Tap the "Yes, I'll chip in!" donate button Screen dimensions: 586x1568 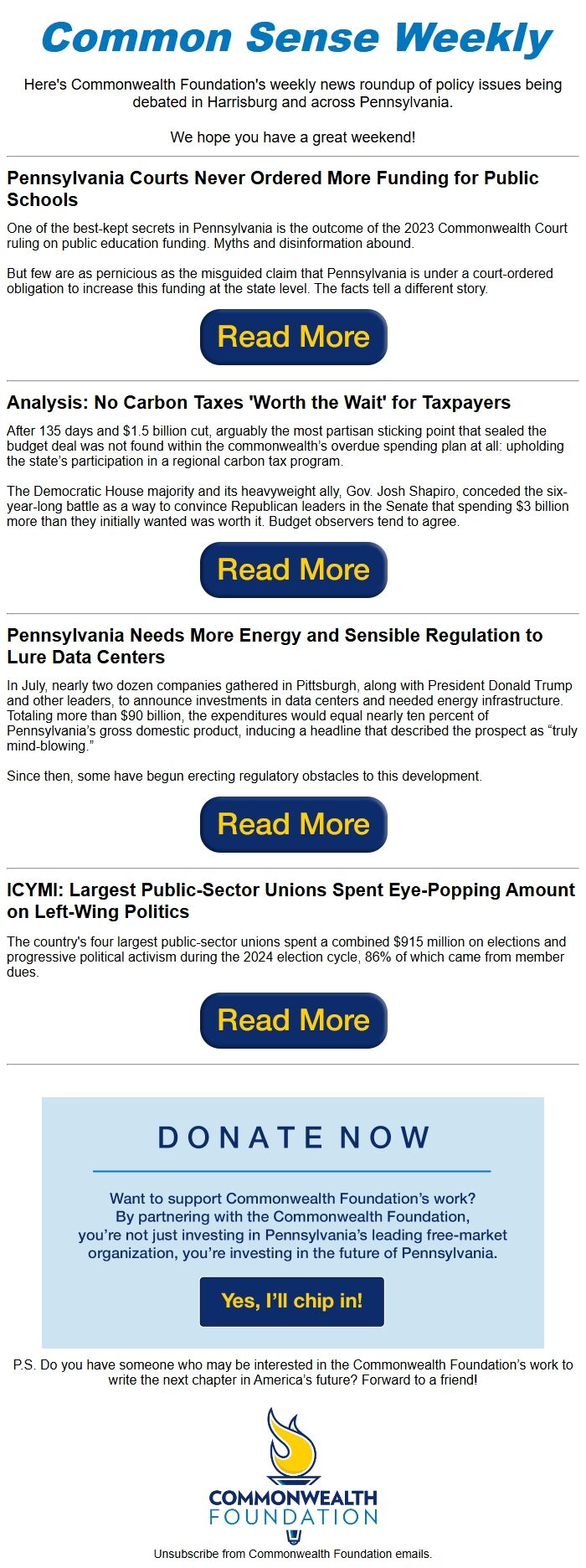tap(291, 1302)
